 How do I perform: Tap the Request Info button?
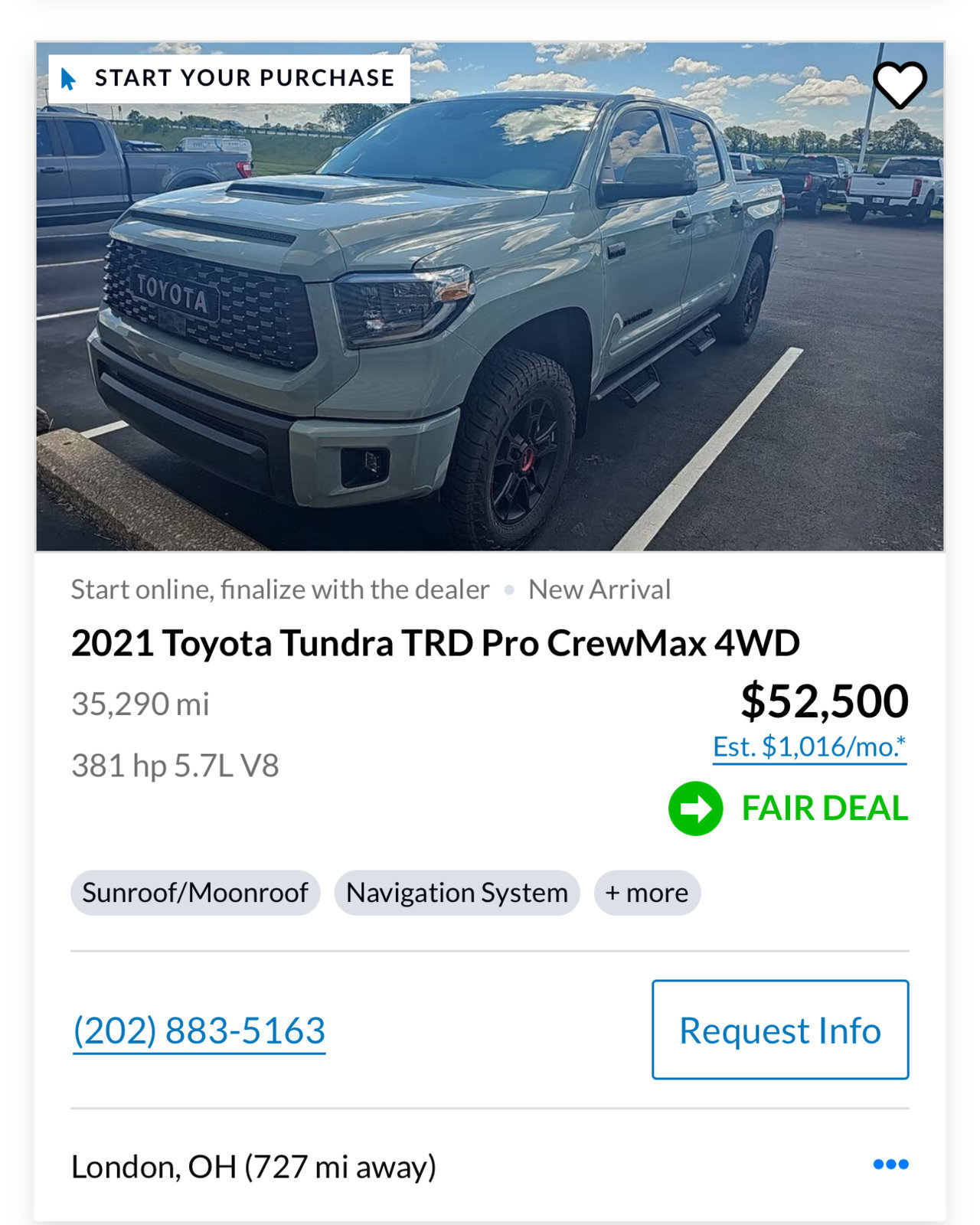780,1030
